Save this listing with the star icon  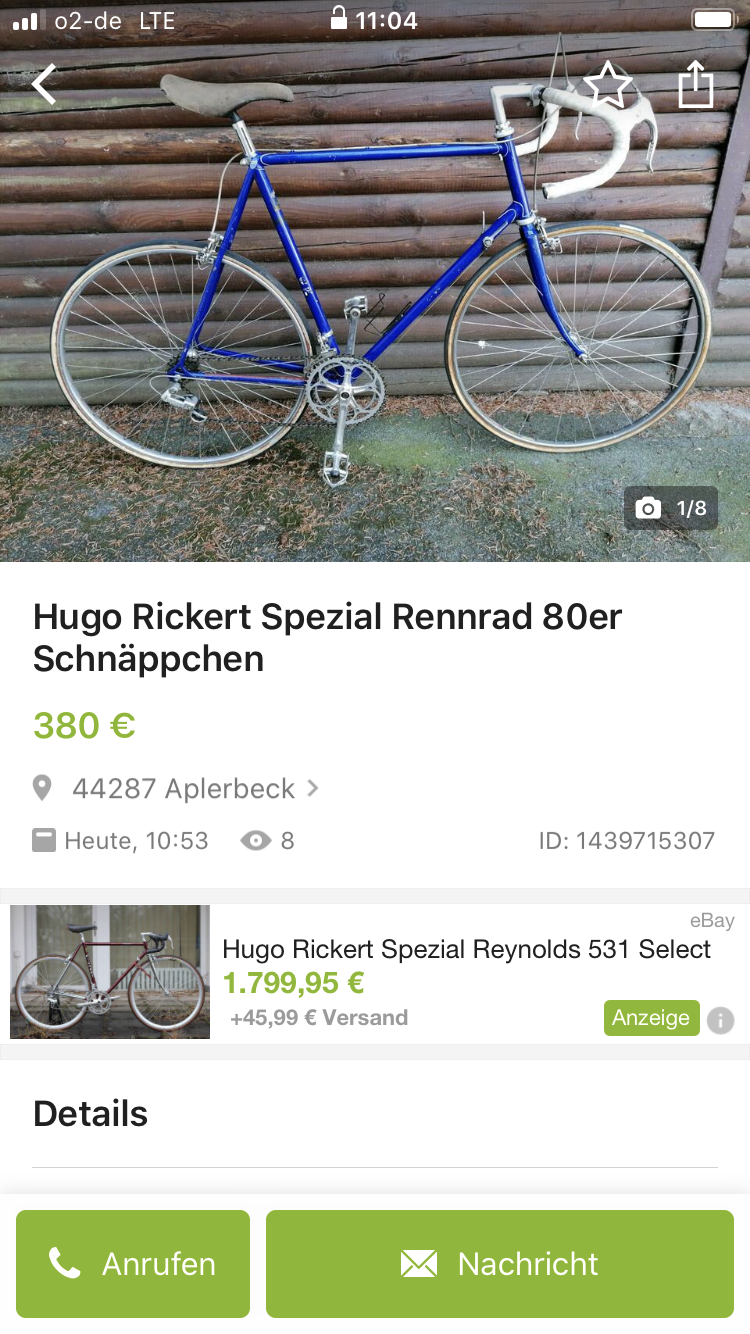(x=607, y=85)
